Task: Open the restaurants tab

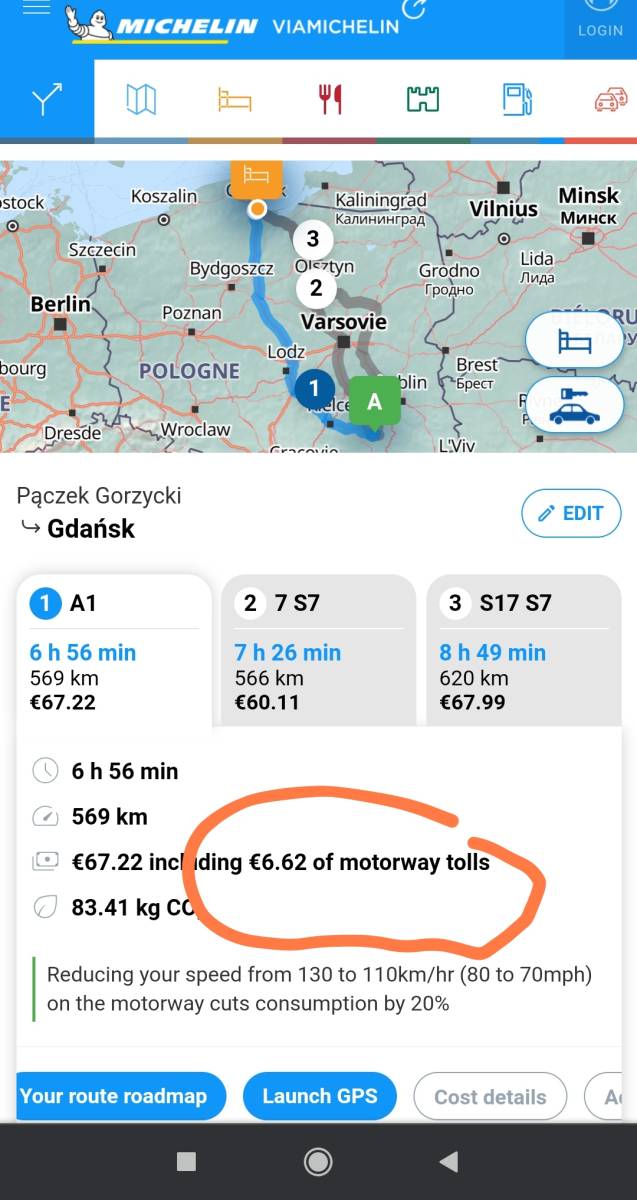Action: (330, 99)
